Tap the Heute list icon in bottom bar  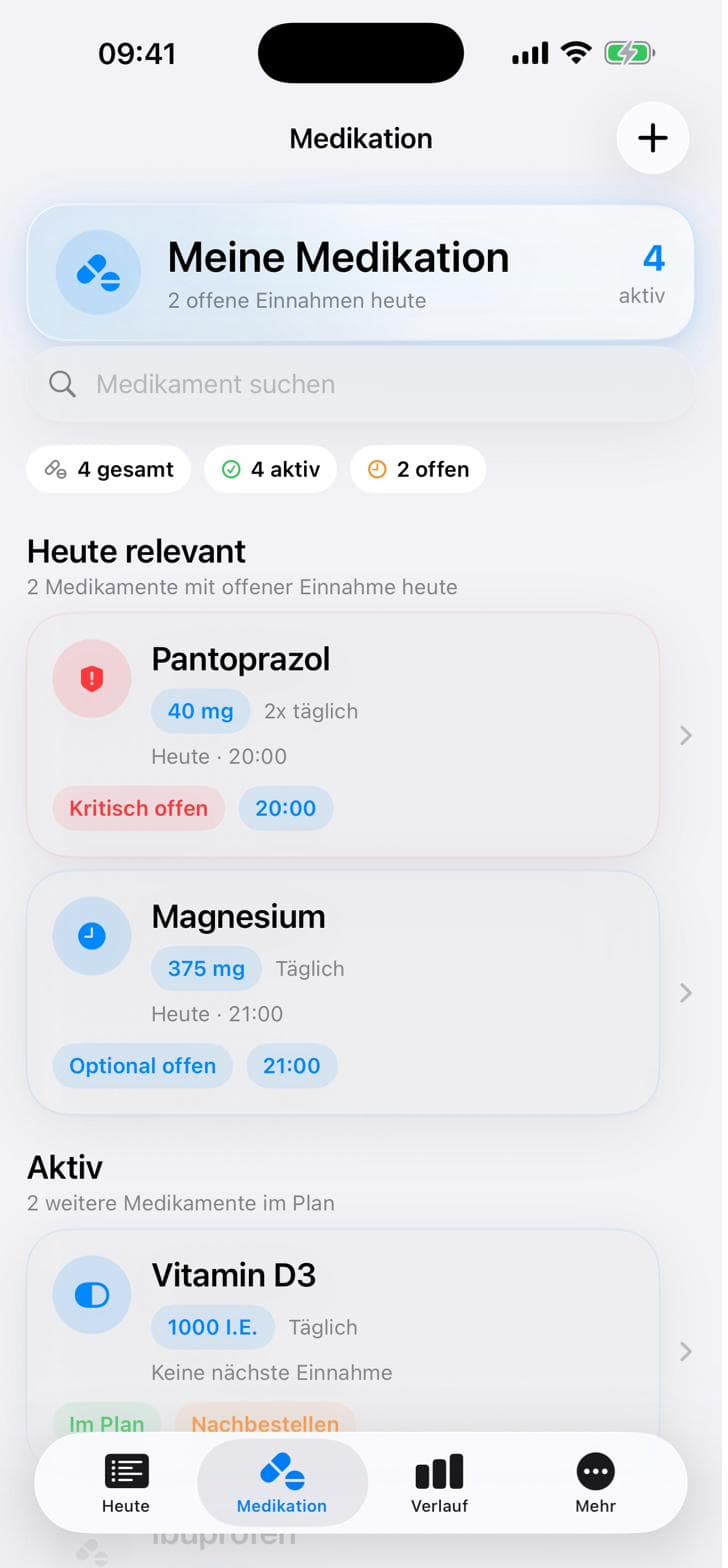126,1471
